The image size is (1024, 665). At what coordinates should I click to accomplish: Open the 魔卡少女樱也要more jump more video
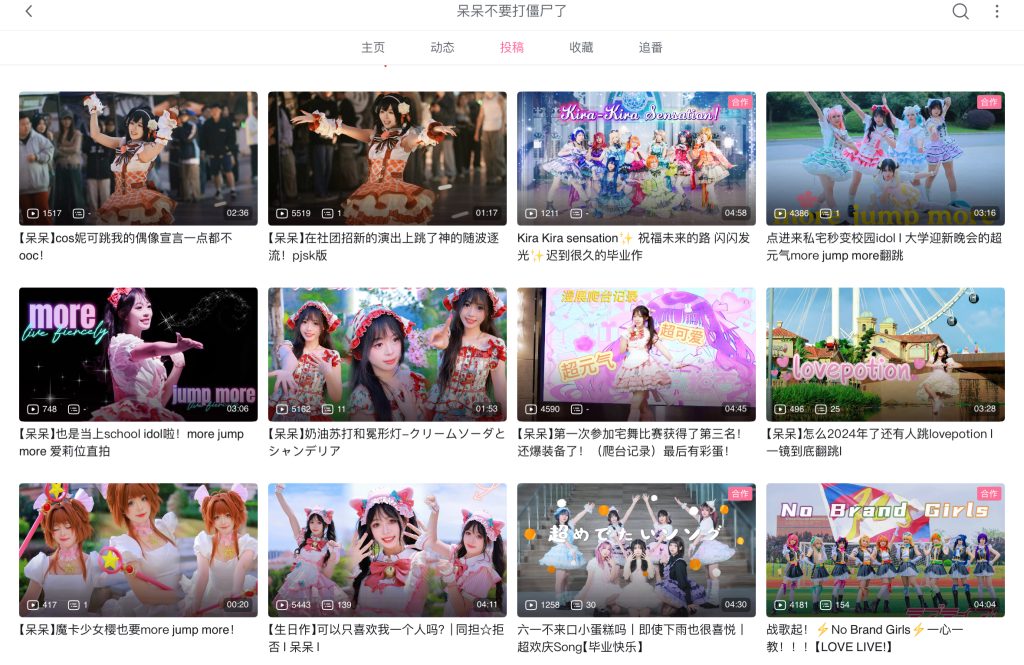(138, 550)
